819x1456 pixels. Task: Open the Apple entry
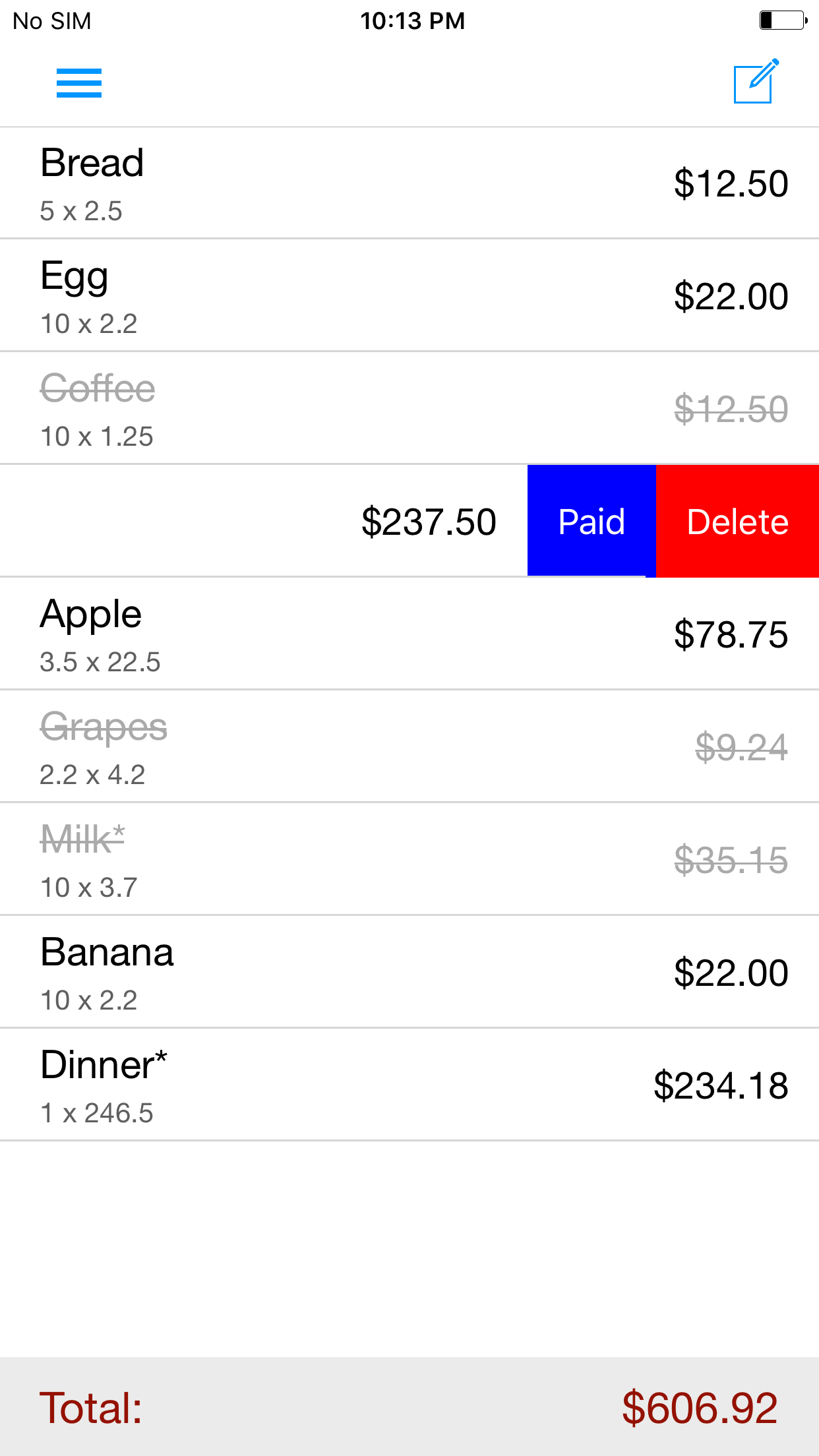409,634
